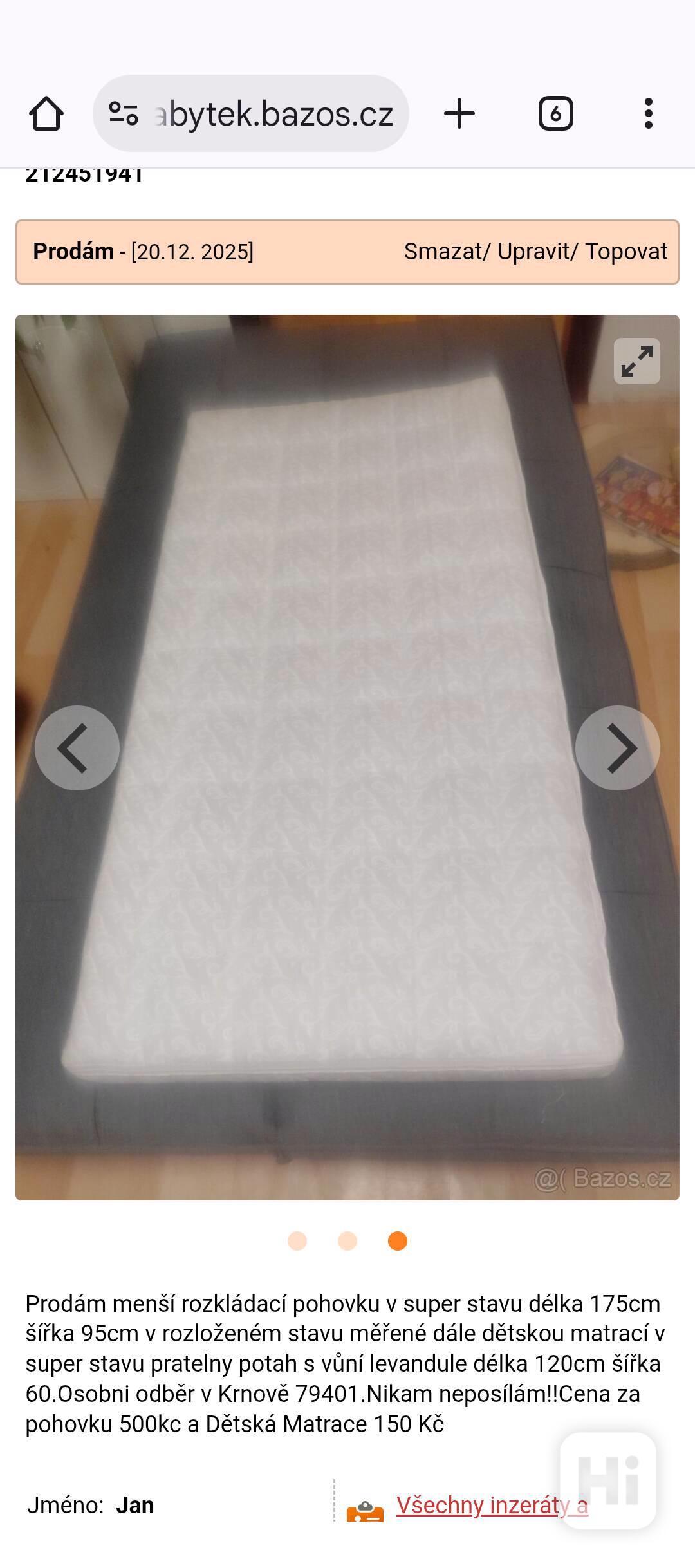Viewport: 695px width, 1568px height.
Task: Jump to the first photo dot
Action: click(297, 1241)
